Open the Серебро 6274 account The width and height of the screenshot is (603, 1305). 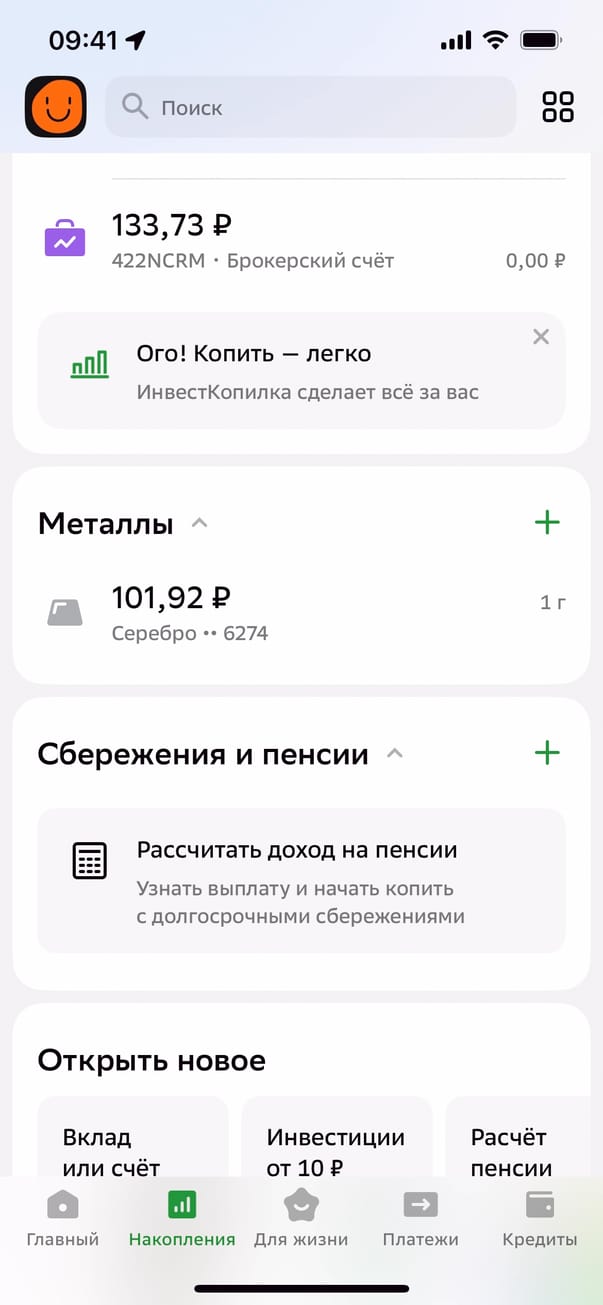click(x=300, y=613)
